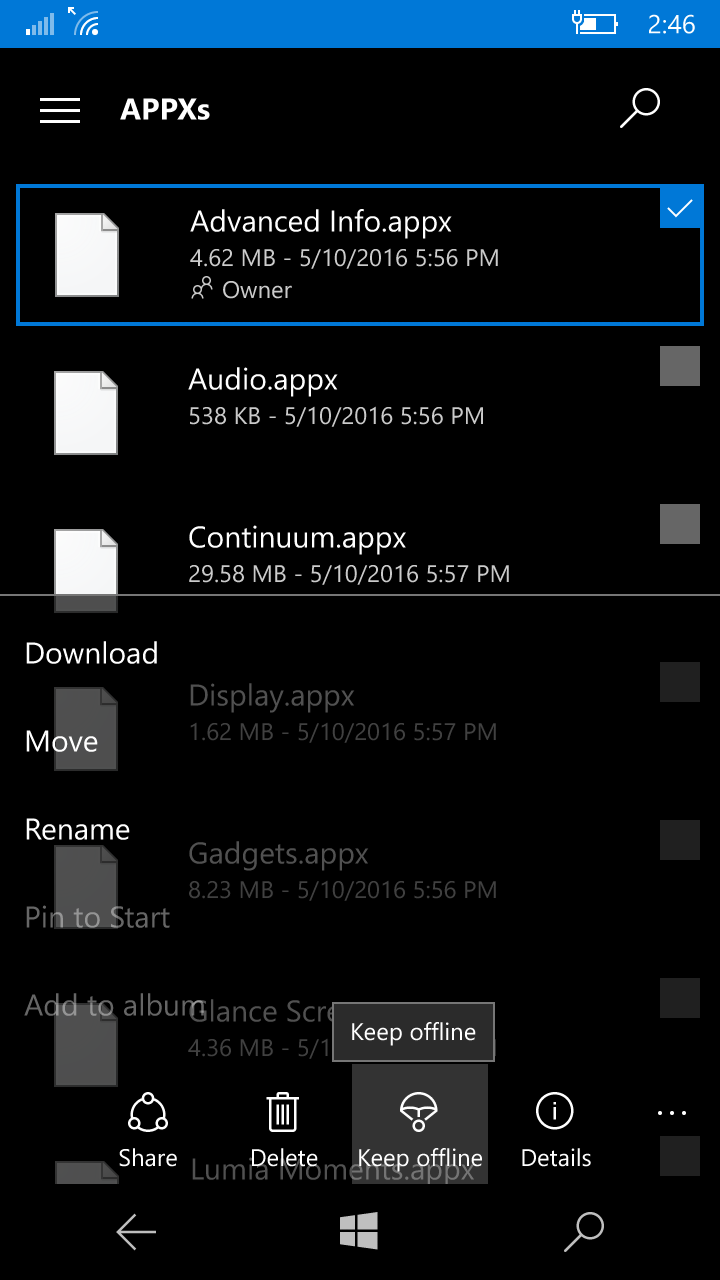720x1280 pixels.
Task: Choose Move from the menu
Action: (61, 741)
